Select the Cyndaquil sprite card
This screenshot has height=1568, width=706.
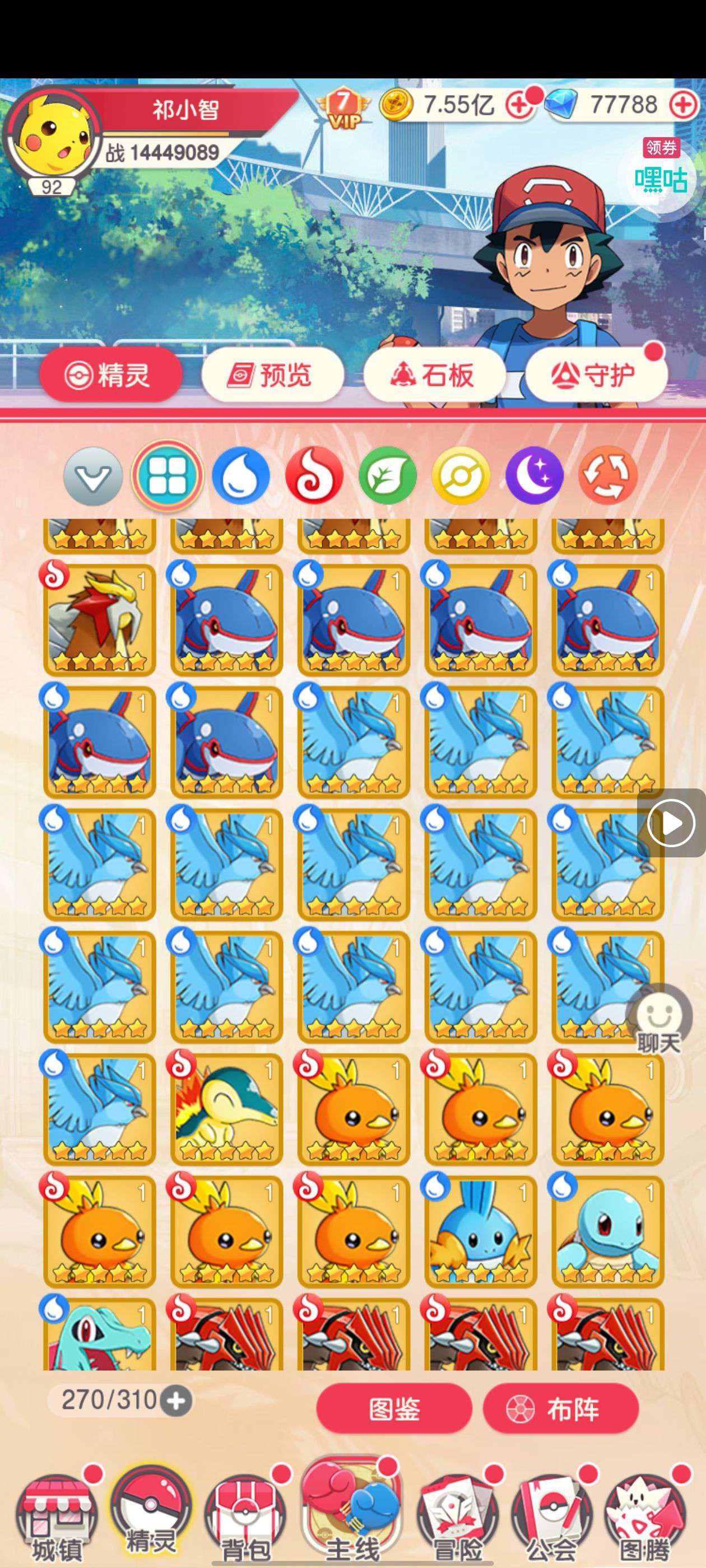[226, 1108]
